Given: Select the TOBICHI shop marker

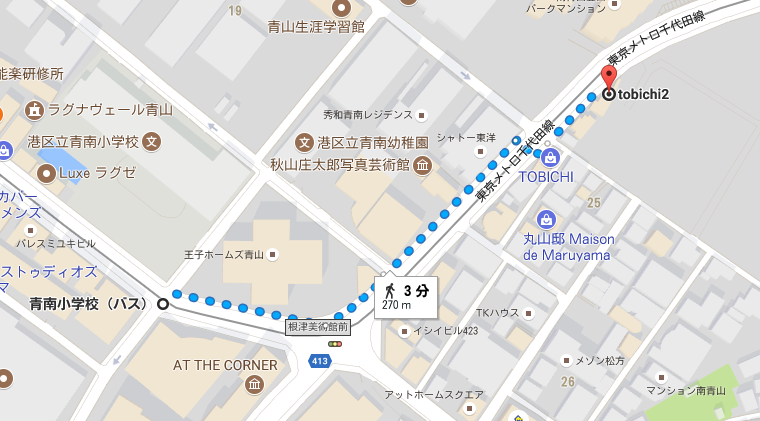Looking at the screenshot, I should [549, 158].
